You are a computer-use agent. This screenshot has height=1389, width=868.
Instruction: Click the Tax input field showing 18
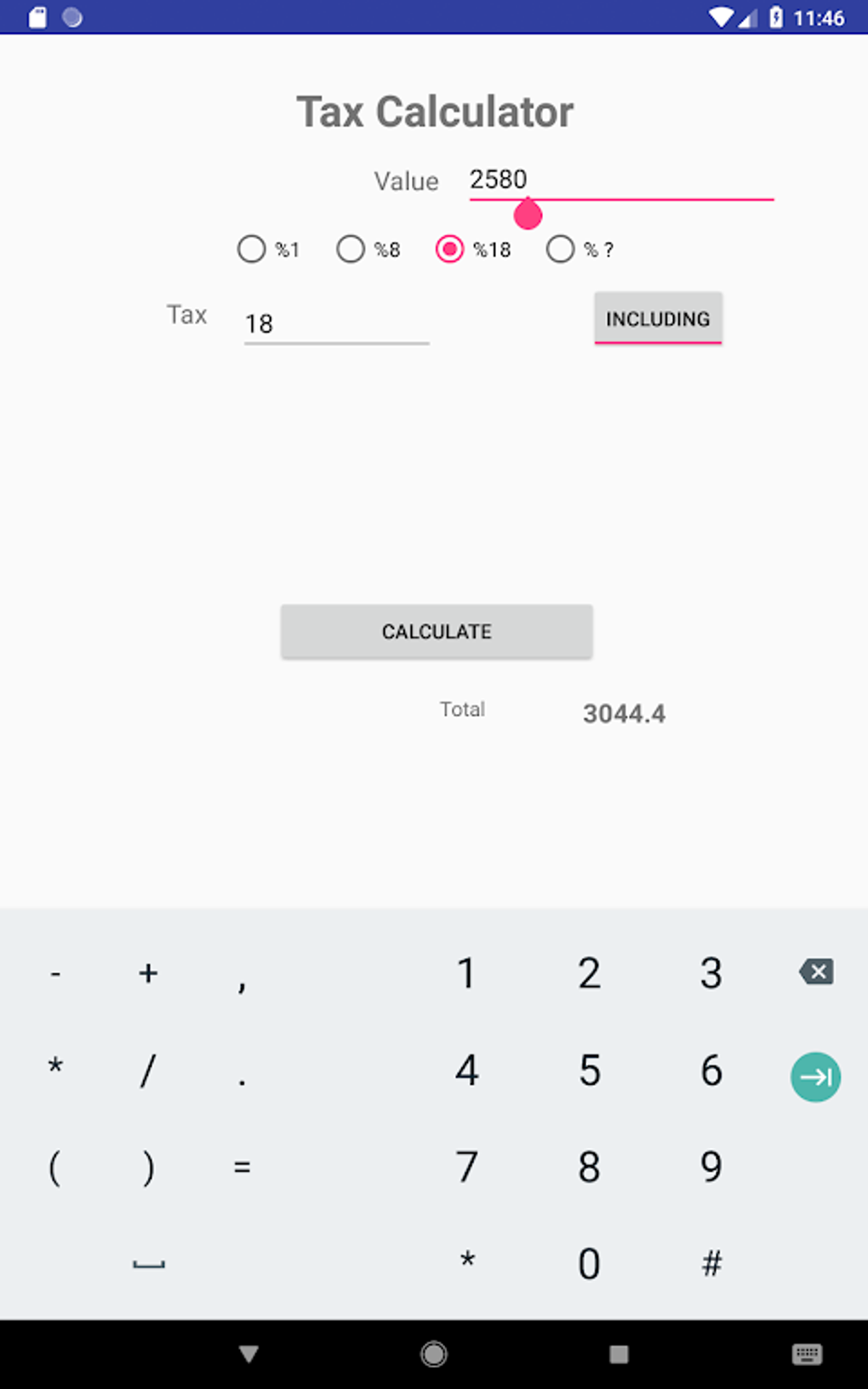336,323
